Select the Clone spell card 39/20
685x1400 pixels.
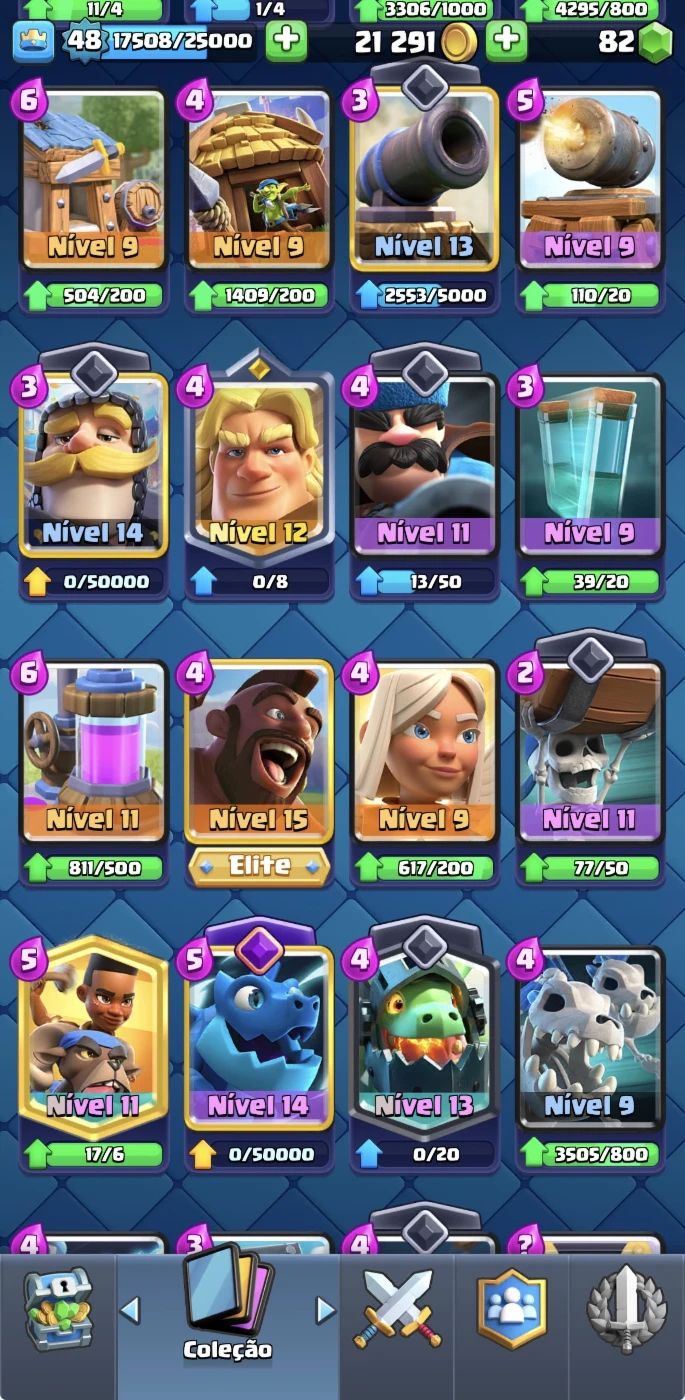coord(589,465)
